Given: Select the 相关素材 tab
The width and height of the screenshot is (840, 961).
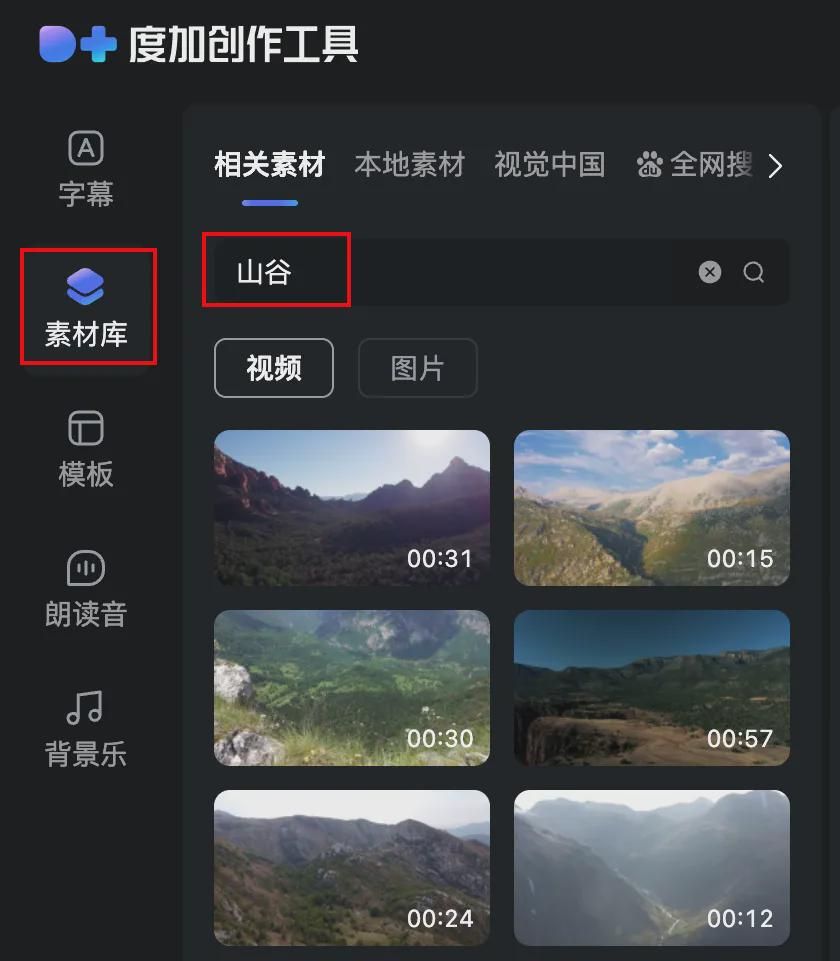Looking at the screenshot, I should tap(269, 165).
